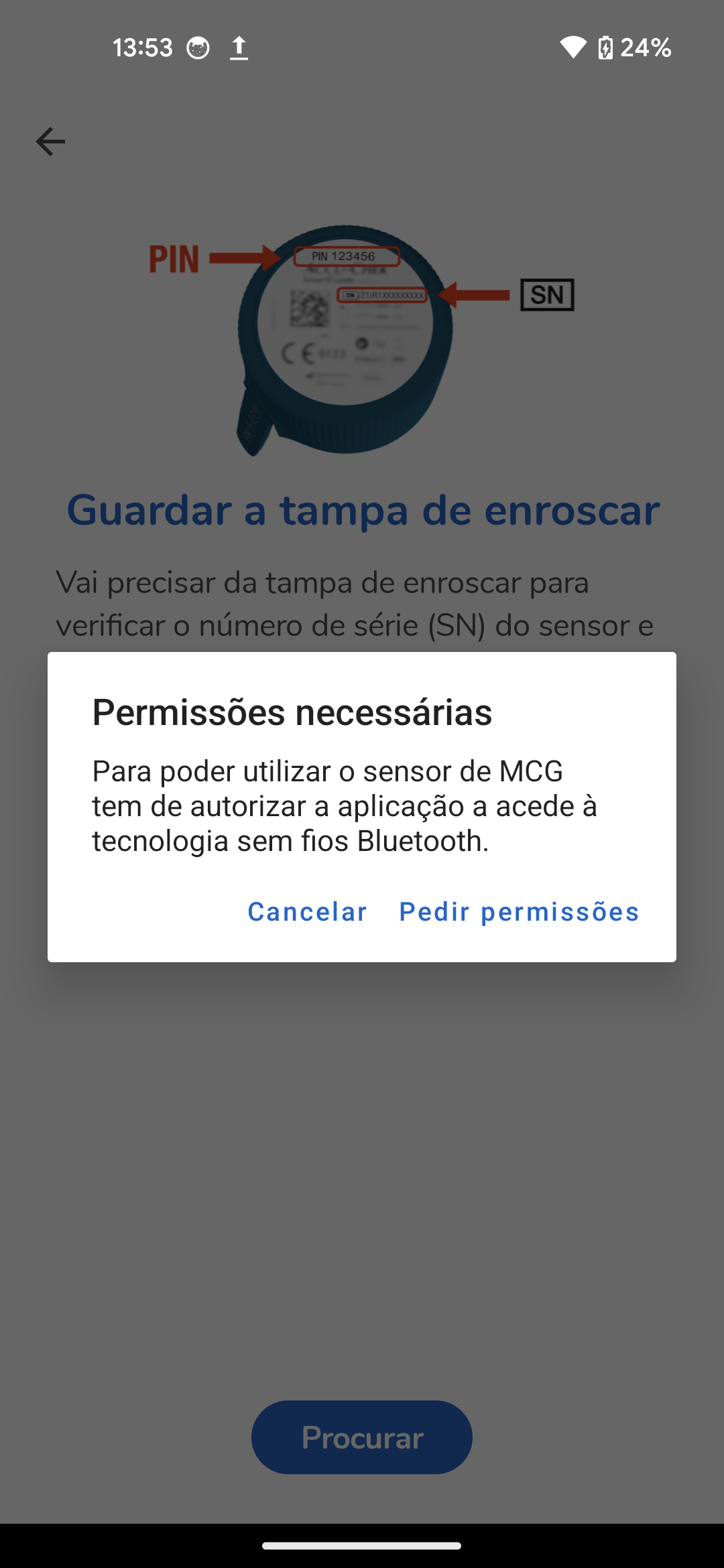Tap the Wi-Fi icon in status bar
This screenshot has width=724, height=1568.
[573, 48]
